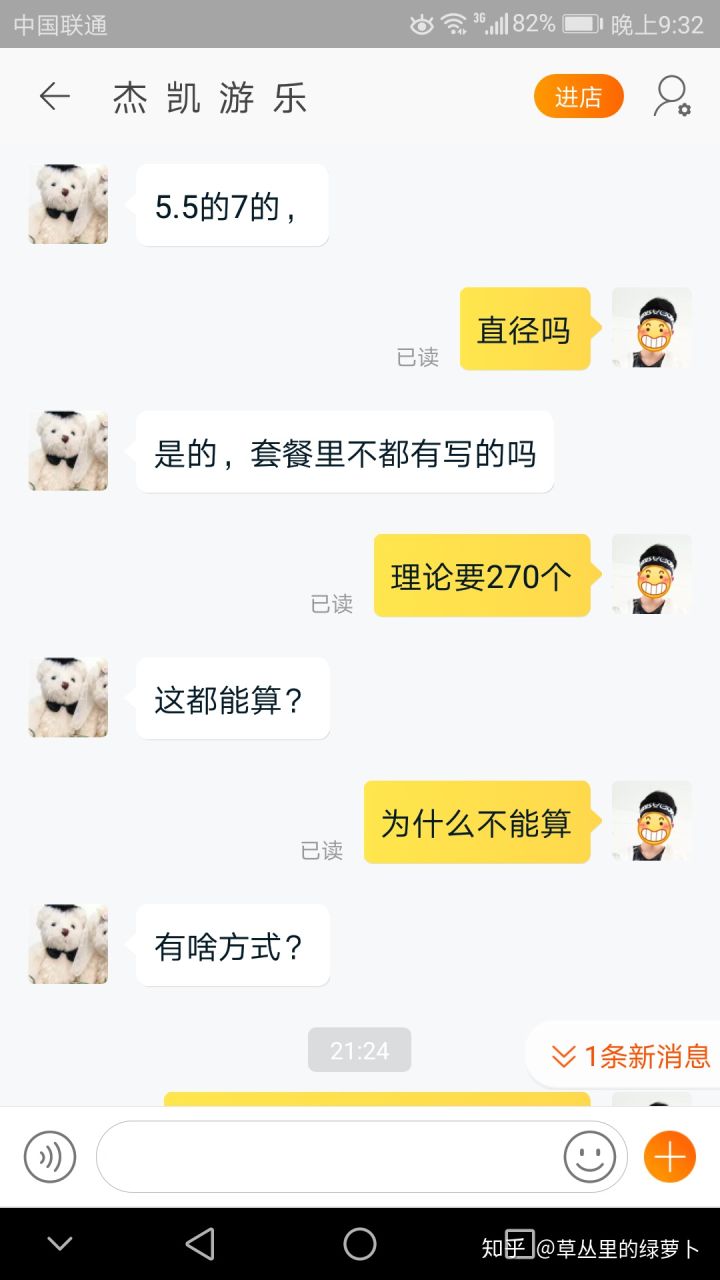Open the plus attachments menu
Viewport: 720px width, 1280px height.
click(x=669, y=1157)
